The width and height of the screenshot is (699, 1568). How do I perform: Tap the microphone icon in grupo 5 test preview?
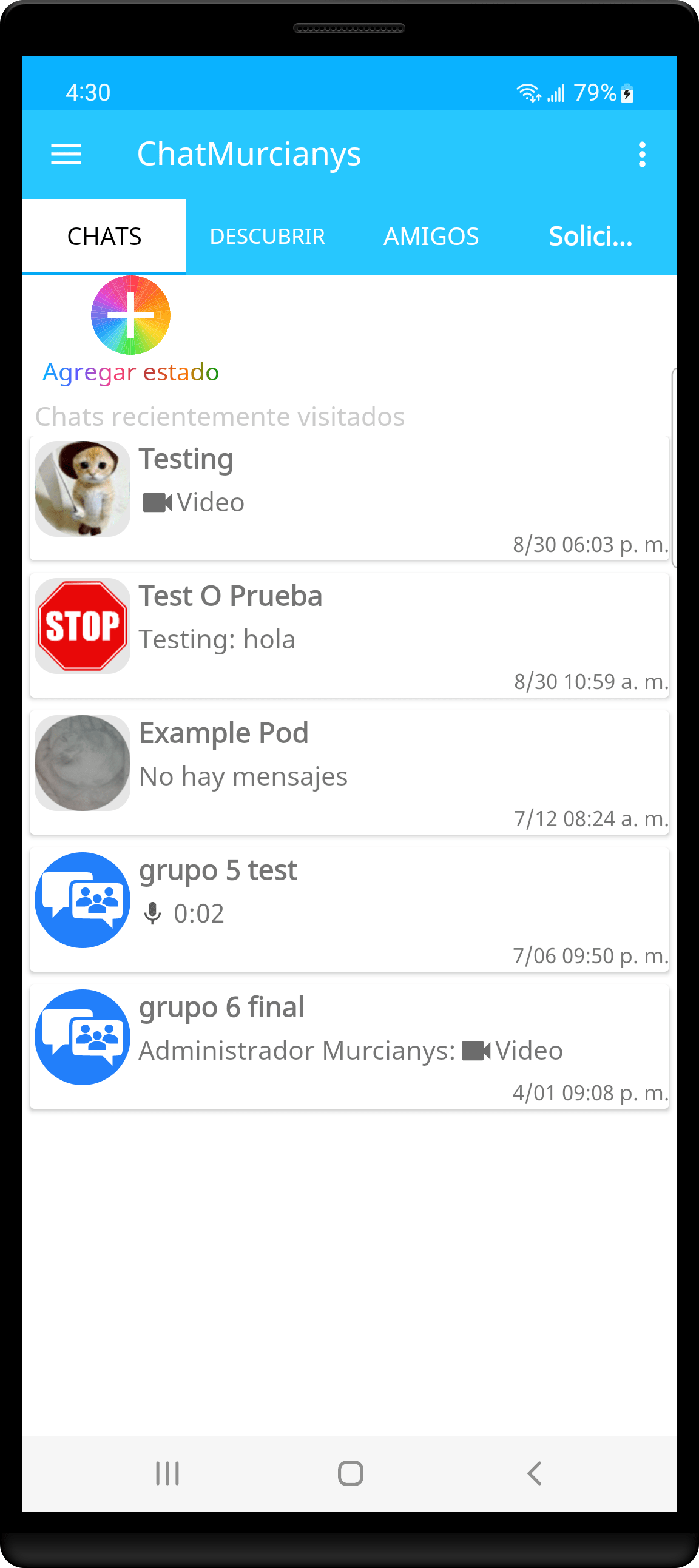(x=152, y=912)
